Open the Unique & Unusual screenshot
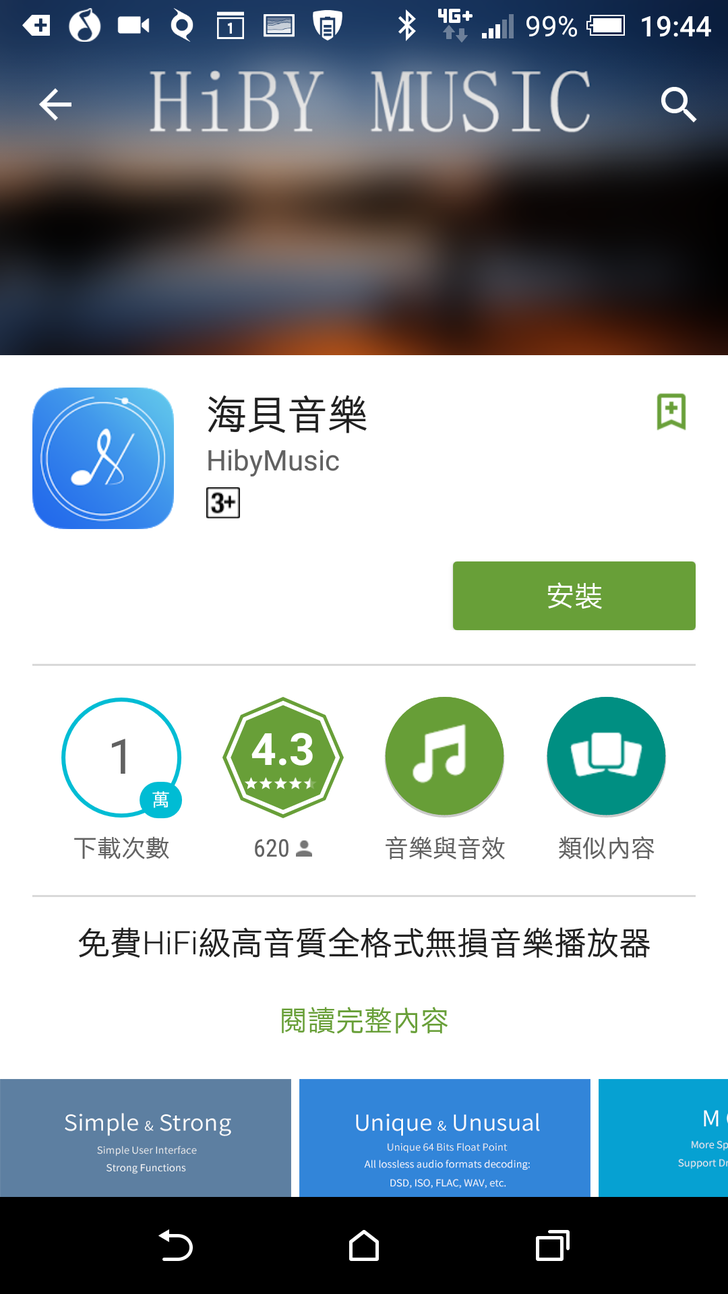 point(446,1138)
